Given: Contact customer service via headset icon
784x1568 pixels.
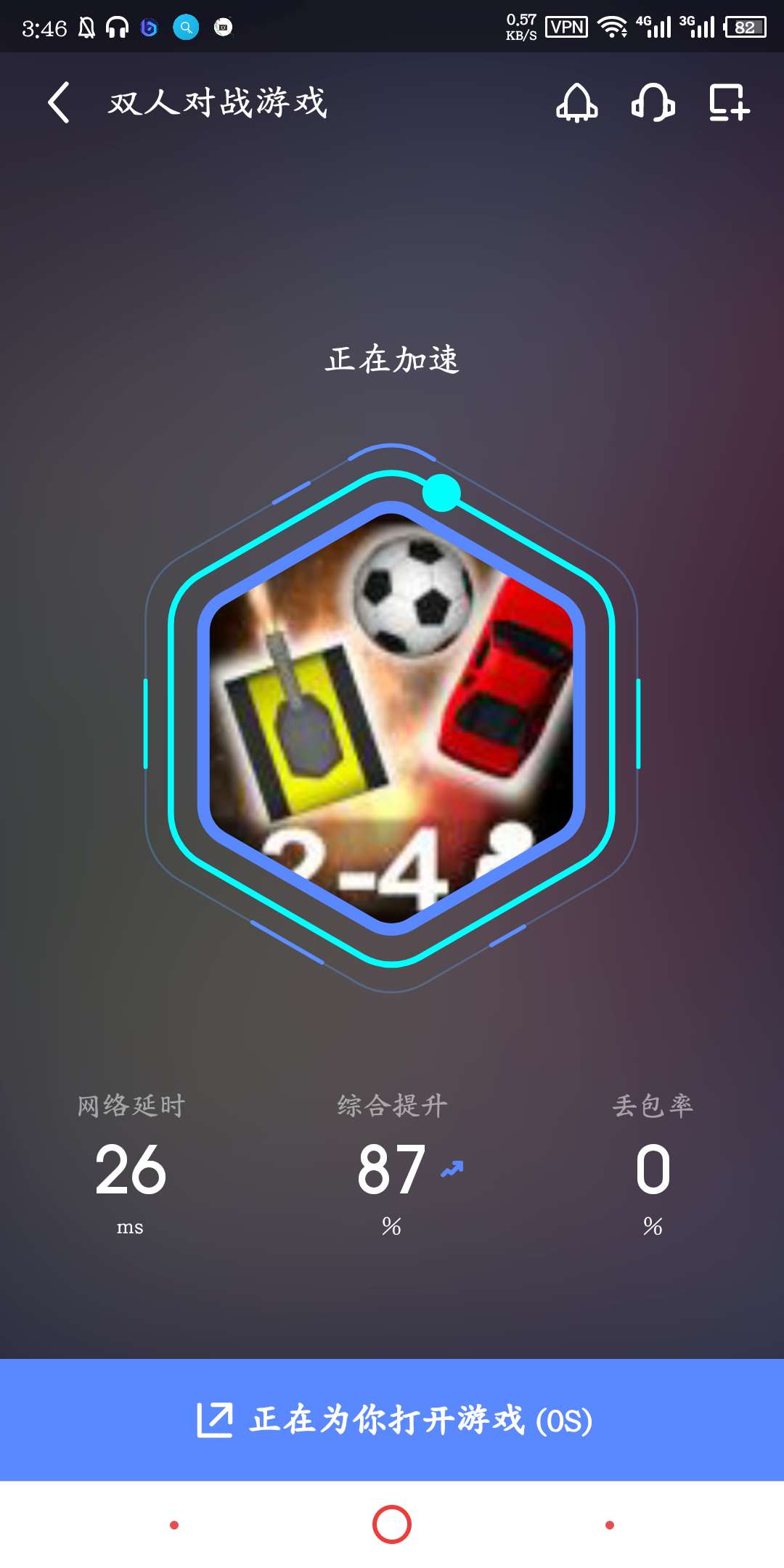Looking at the screenshot, I should (x=653, y=102).
